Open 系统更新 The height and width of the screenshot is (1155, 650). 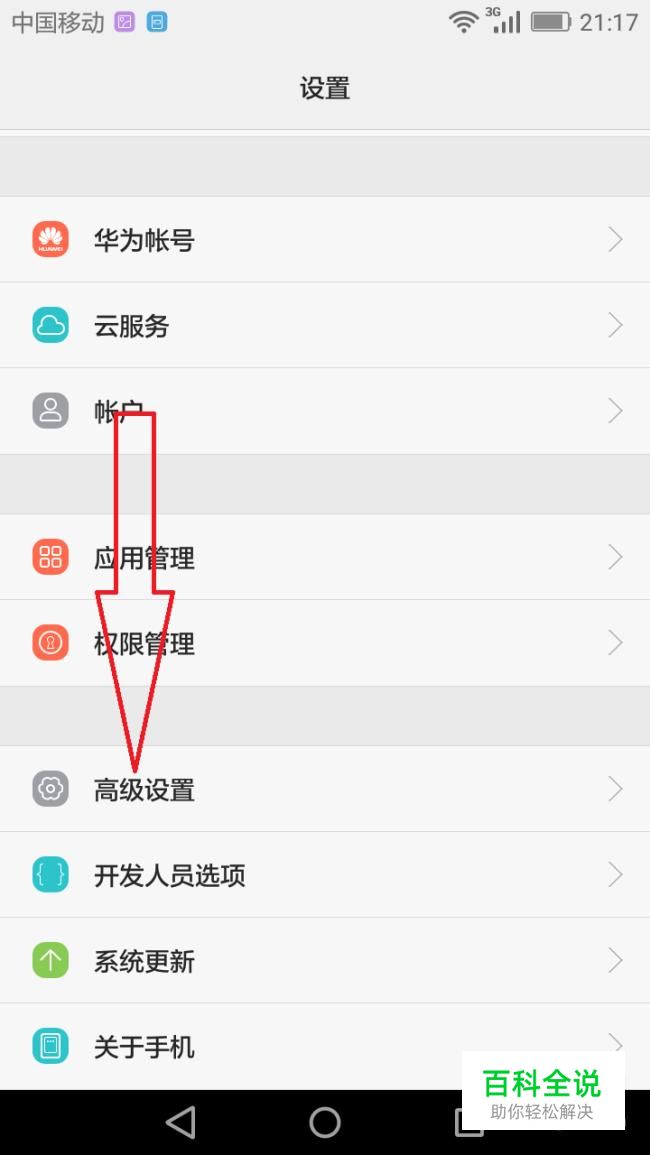(325, 961)
